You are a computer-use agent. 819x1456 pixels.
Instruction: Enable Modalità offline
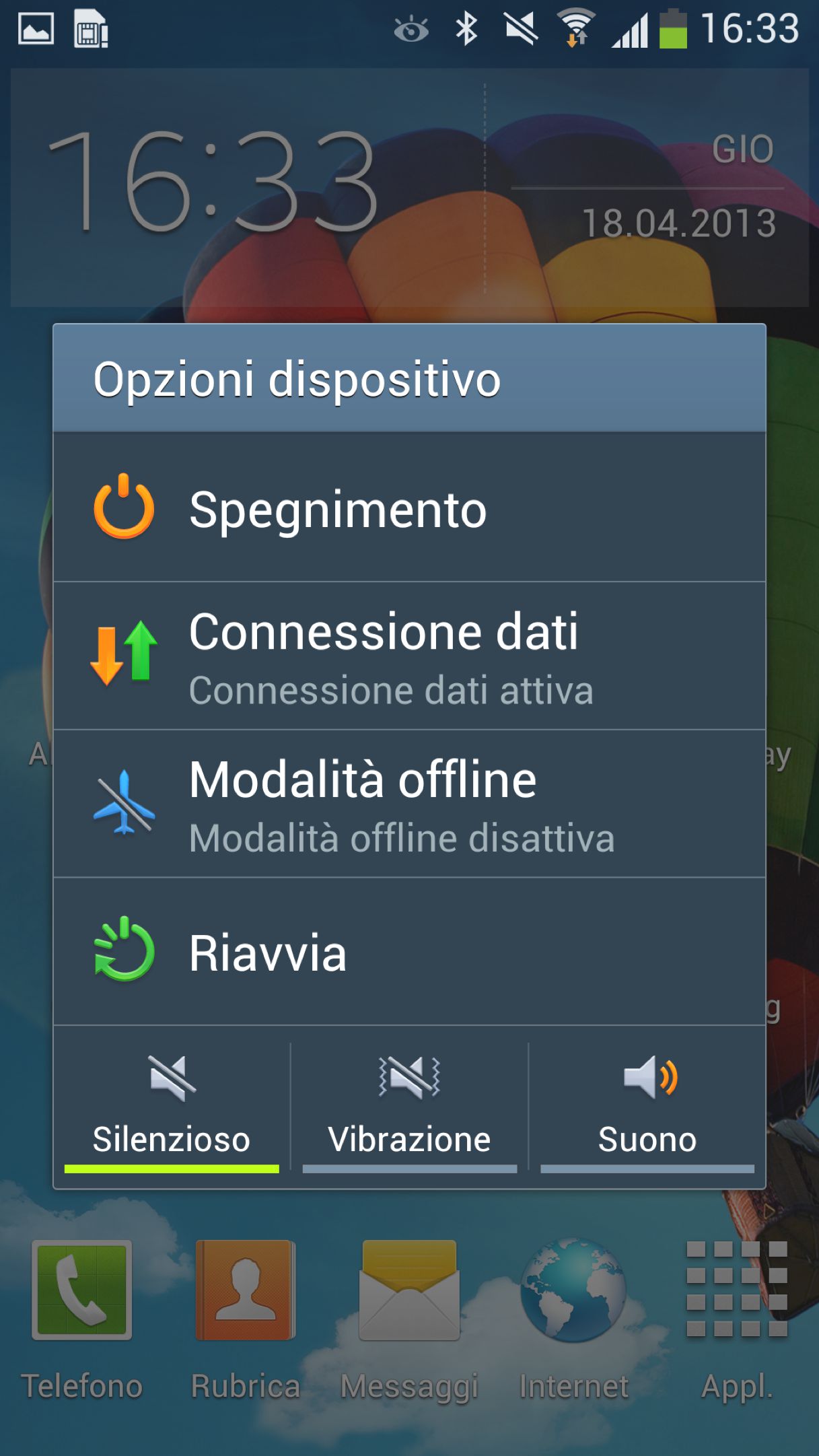tap(409, 804)
